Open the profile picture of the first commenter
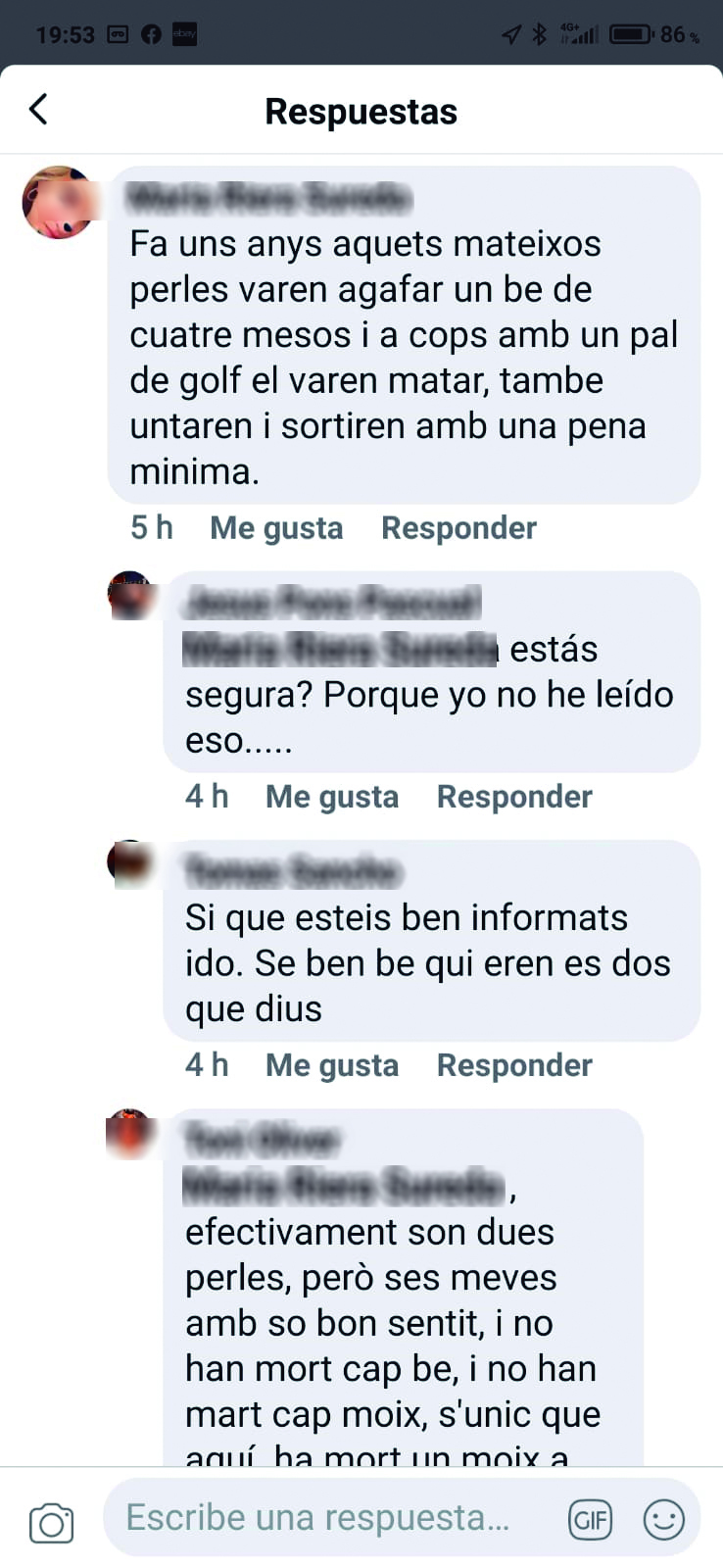Image resolution: width=723 pixels, height=1568 pixels. [59, 203]
